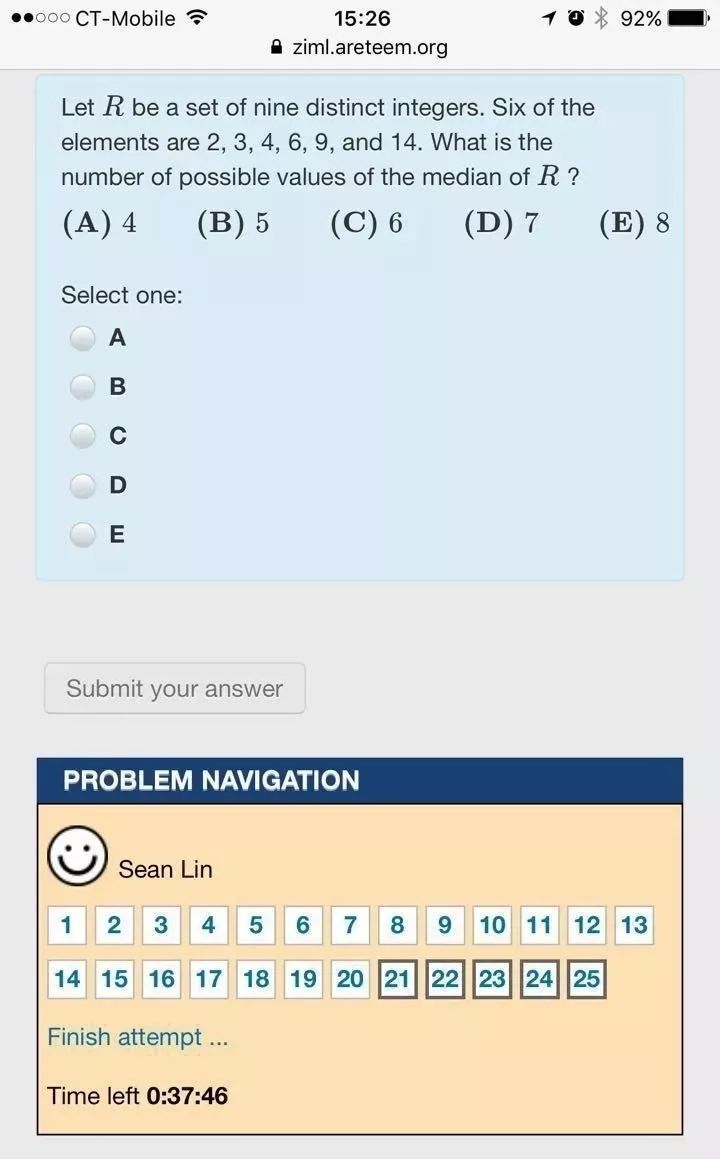Image resolution: width=720 pixels, height=1159 pixels.
Task: Open problem 20
Action: pyautogui.click(x=350, y=978)
